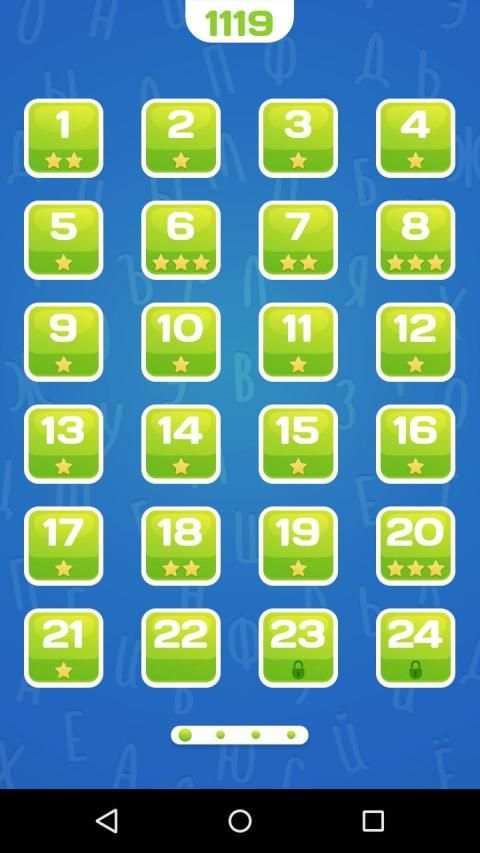Play level 7

click(x=298, y=240)
